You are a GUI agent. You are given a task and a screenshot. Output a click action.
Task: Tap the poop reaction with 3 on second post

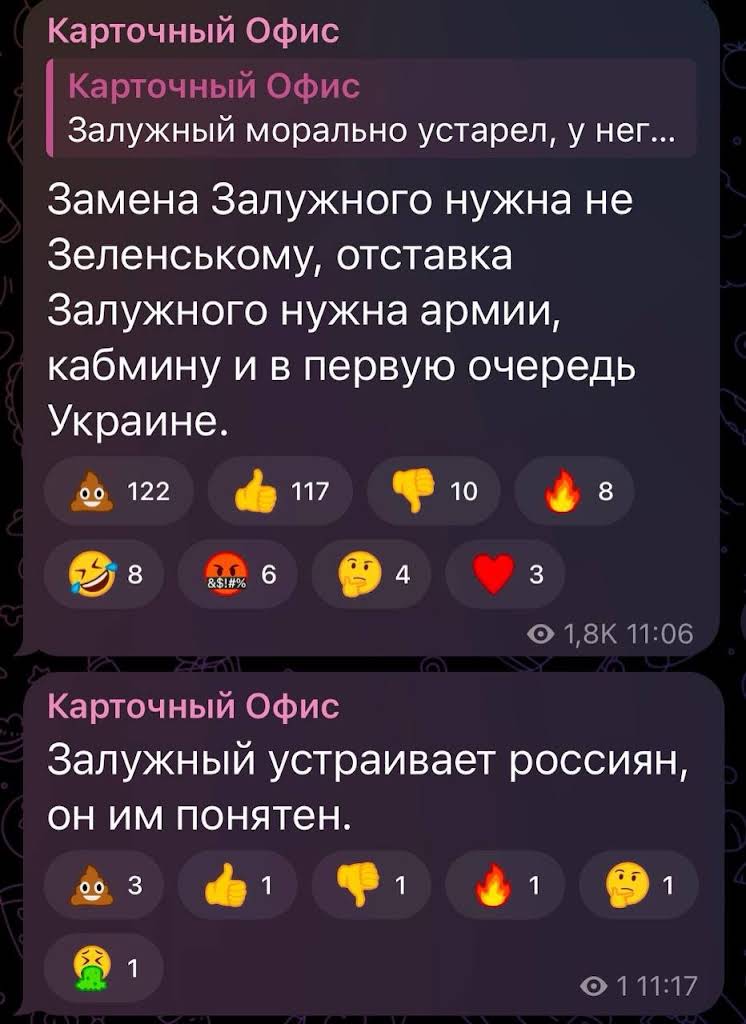102,886
